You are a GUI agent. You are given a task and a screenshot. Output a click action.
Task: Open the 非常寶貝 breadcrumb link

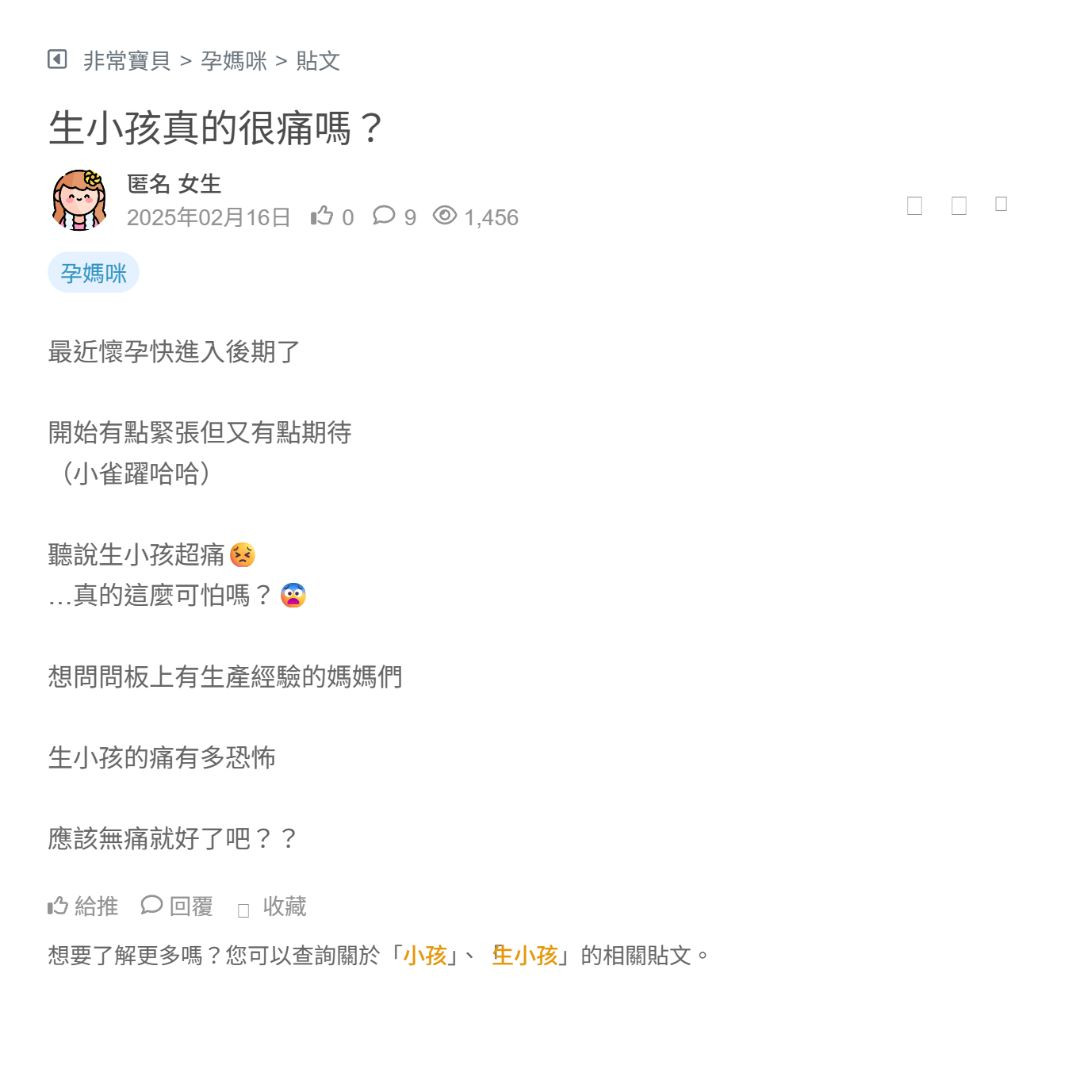(126, 61)
